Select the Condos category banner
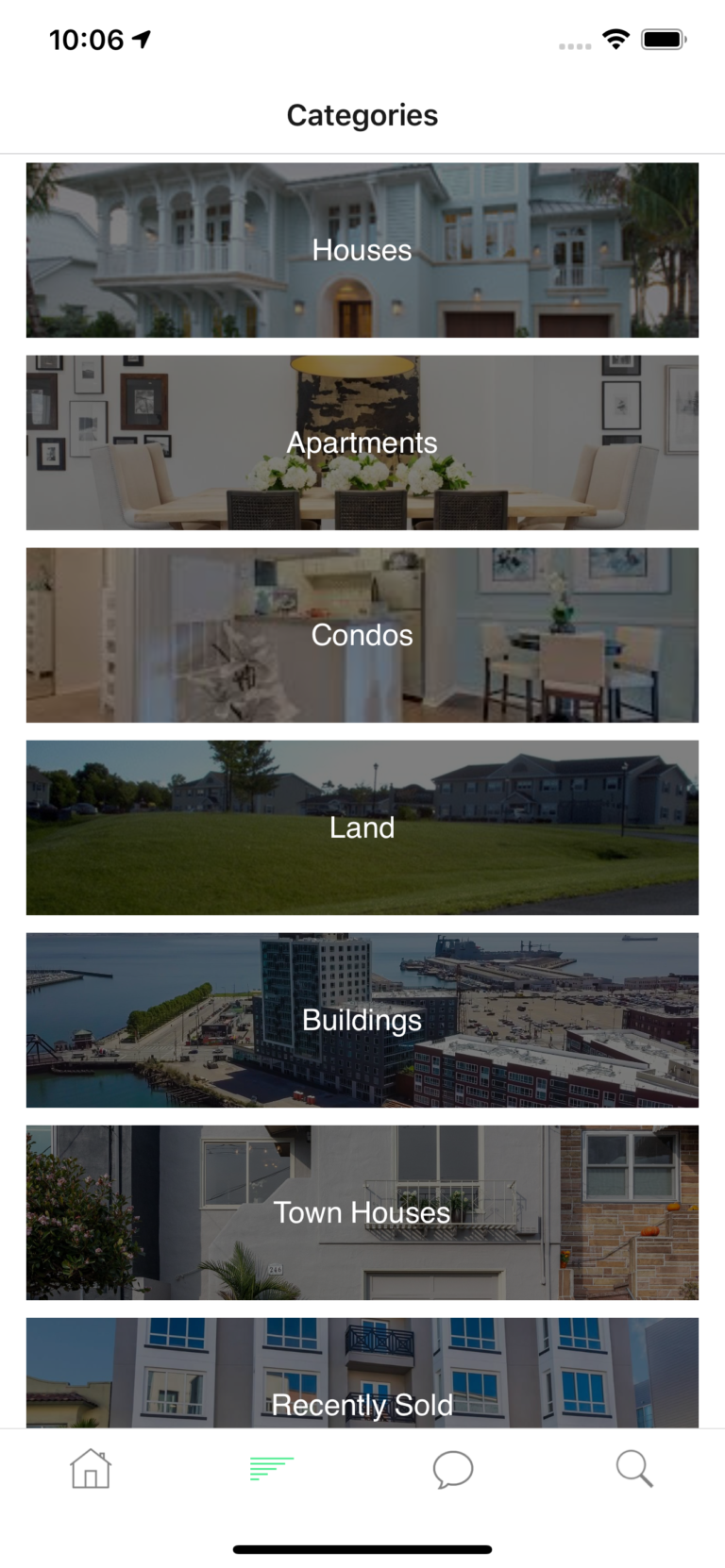The width and height of the screenshot is (725, 1568). (362, 635)
